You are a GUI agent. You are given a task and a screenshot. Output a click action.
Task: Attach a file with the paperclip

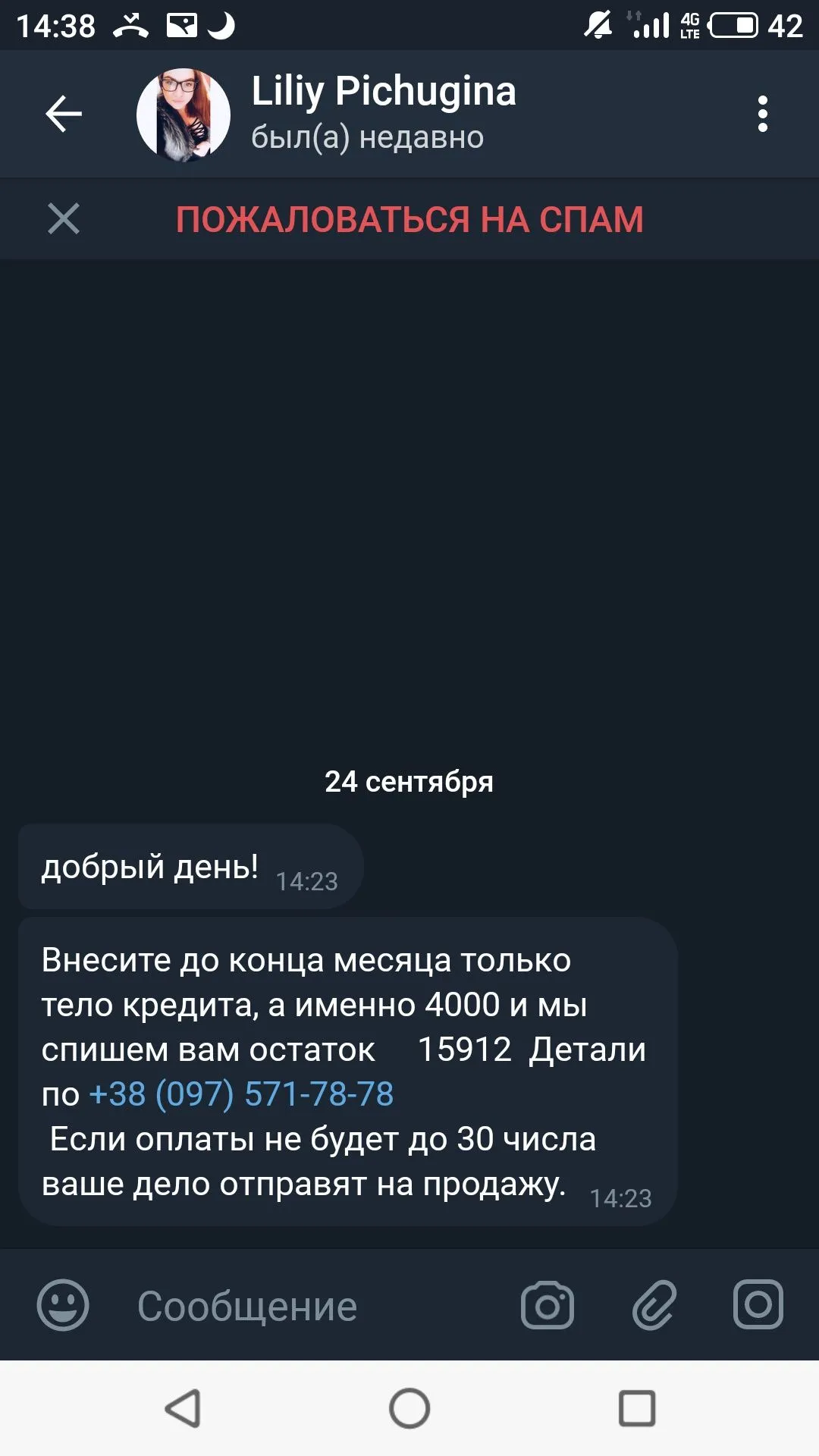tap(654, 1305)
